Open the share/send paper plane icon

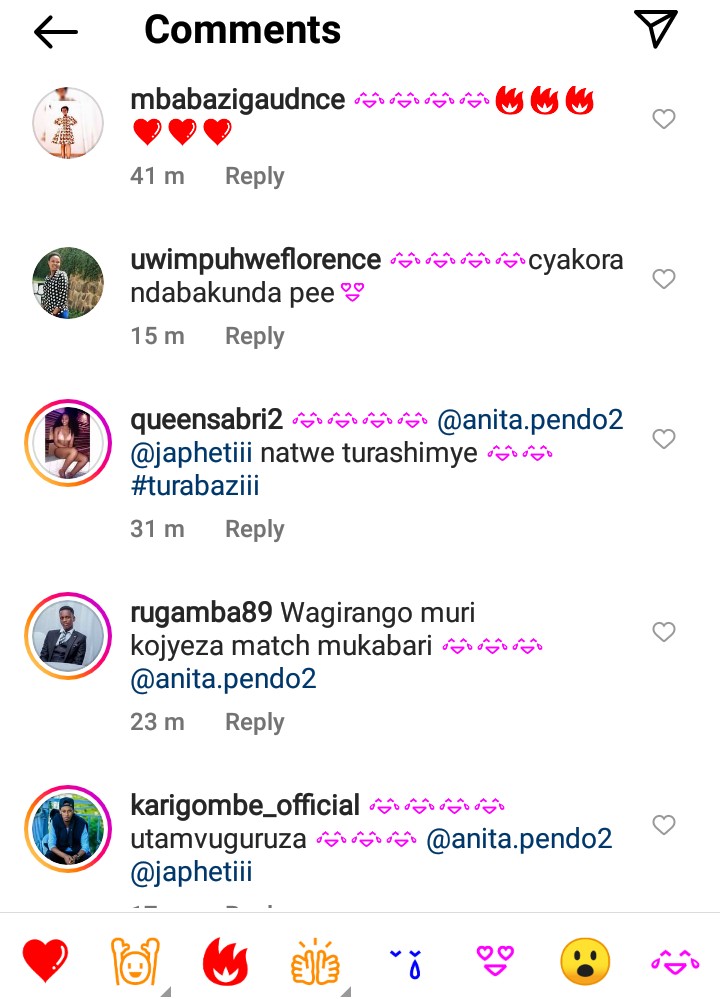pos(656,29)
